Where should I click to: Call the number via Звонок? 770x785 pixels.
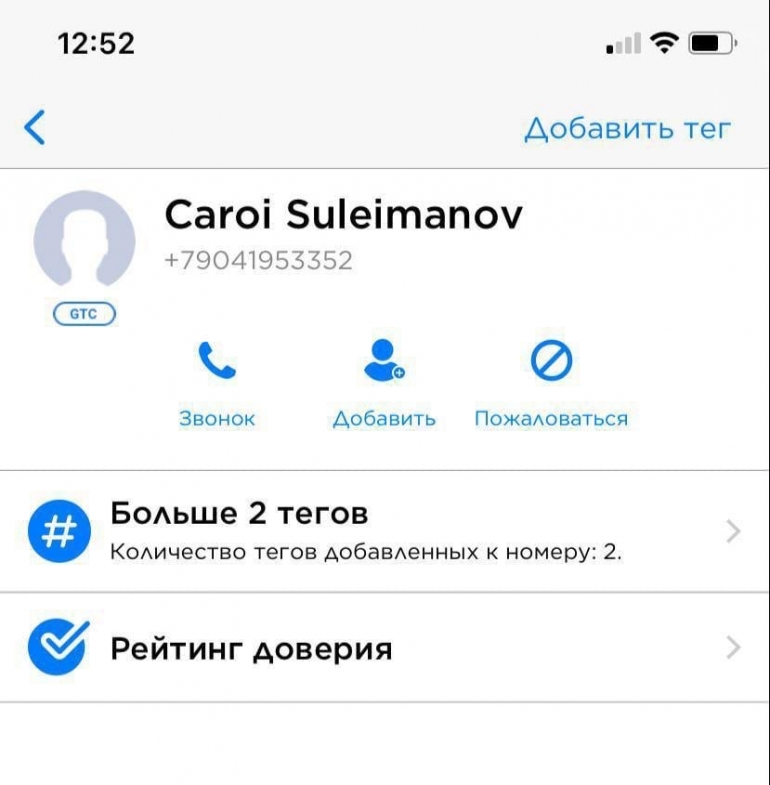[x=217, y=380]
